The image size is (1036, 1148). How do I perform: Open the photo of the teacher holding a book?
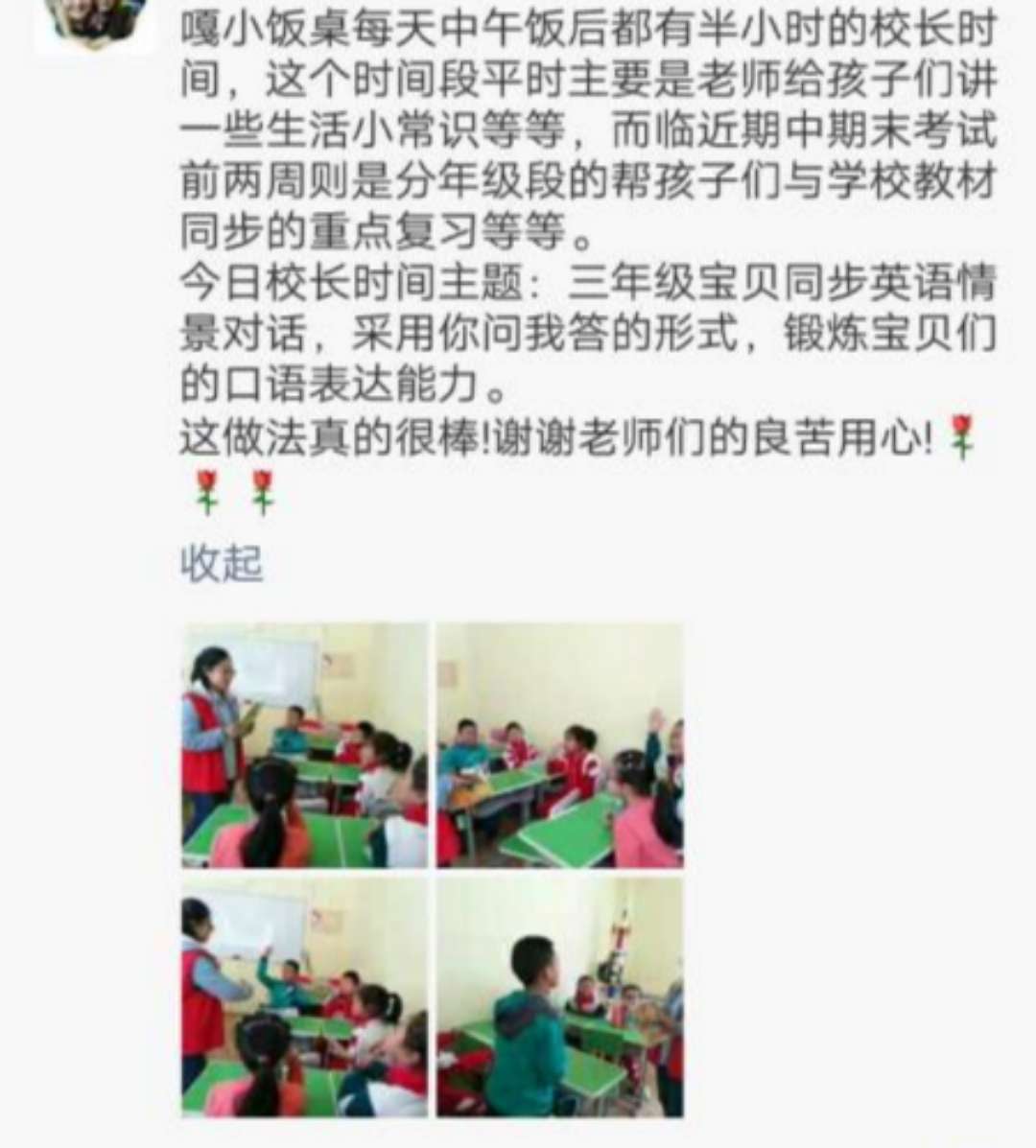click(305, 745)
